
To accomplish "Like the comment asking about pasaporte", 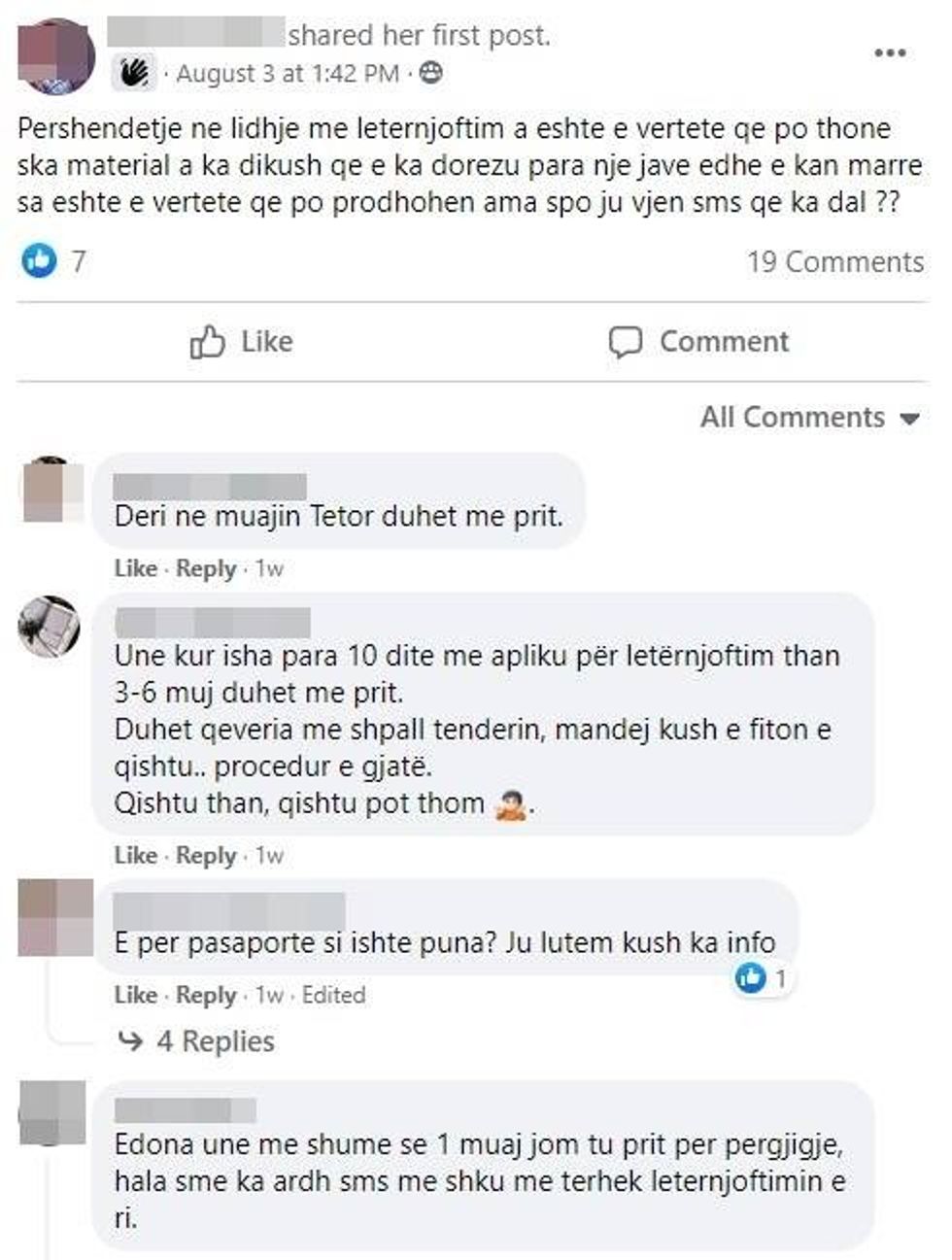I will pos(135,995).
